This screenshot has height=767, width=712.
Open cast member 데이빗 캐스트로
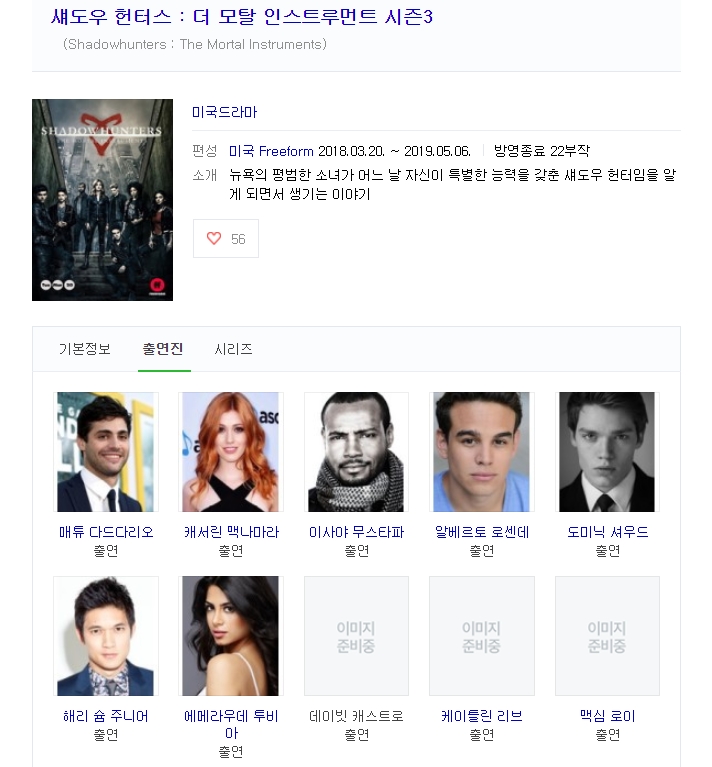(356, 716)
